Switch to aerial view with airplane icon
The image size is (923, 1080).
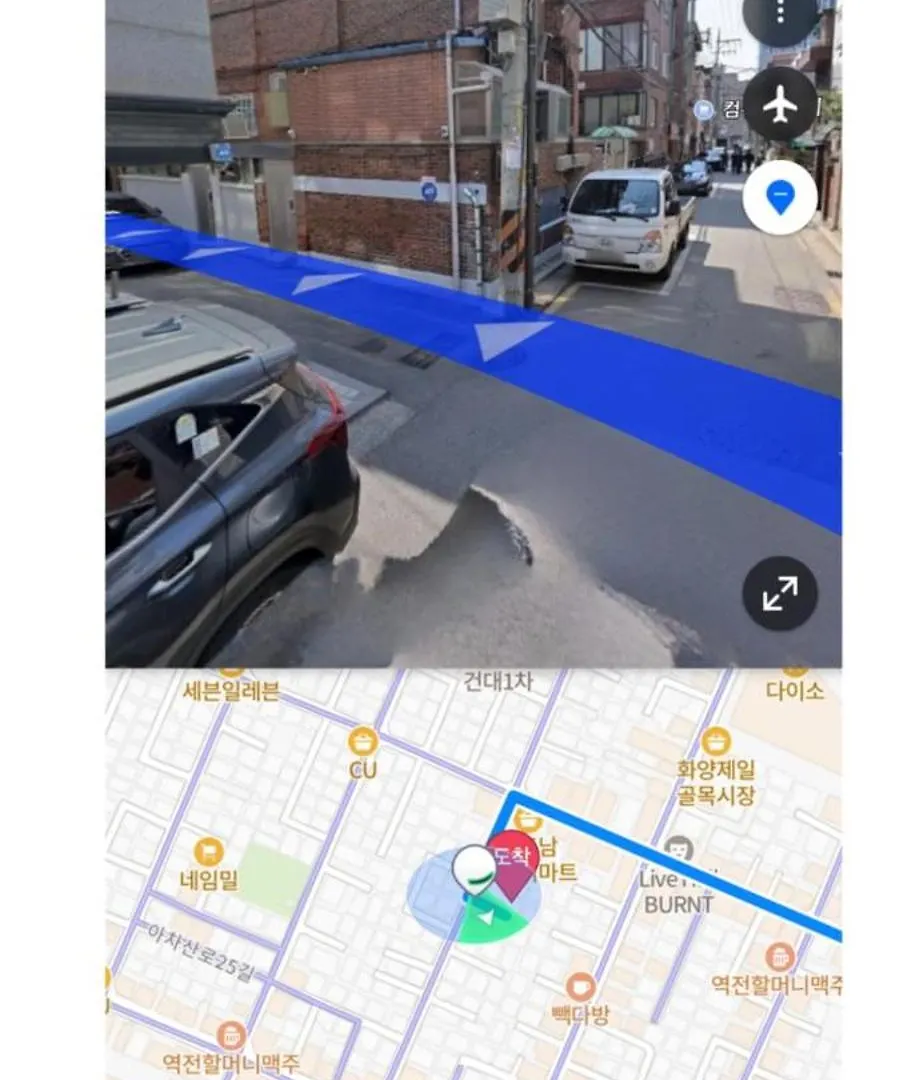point(780,105)
